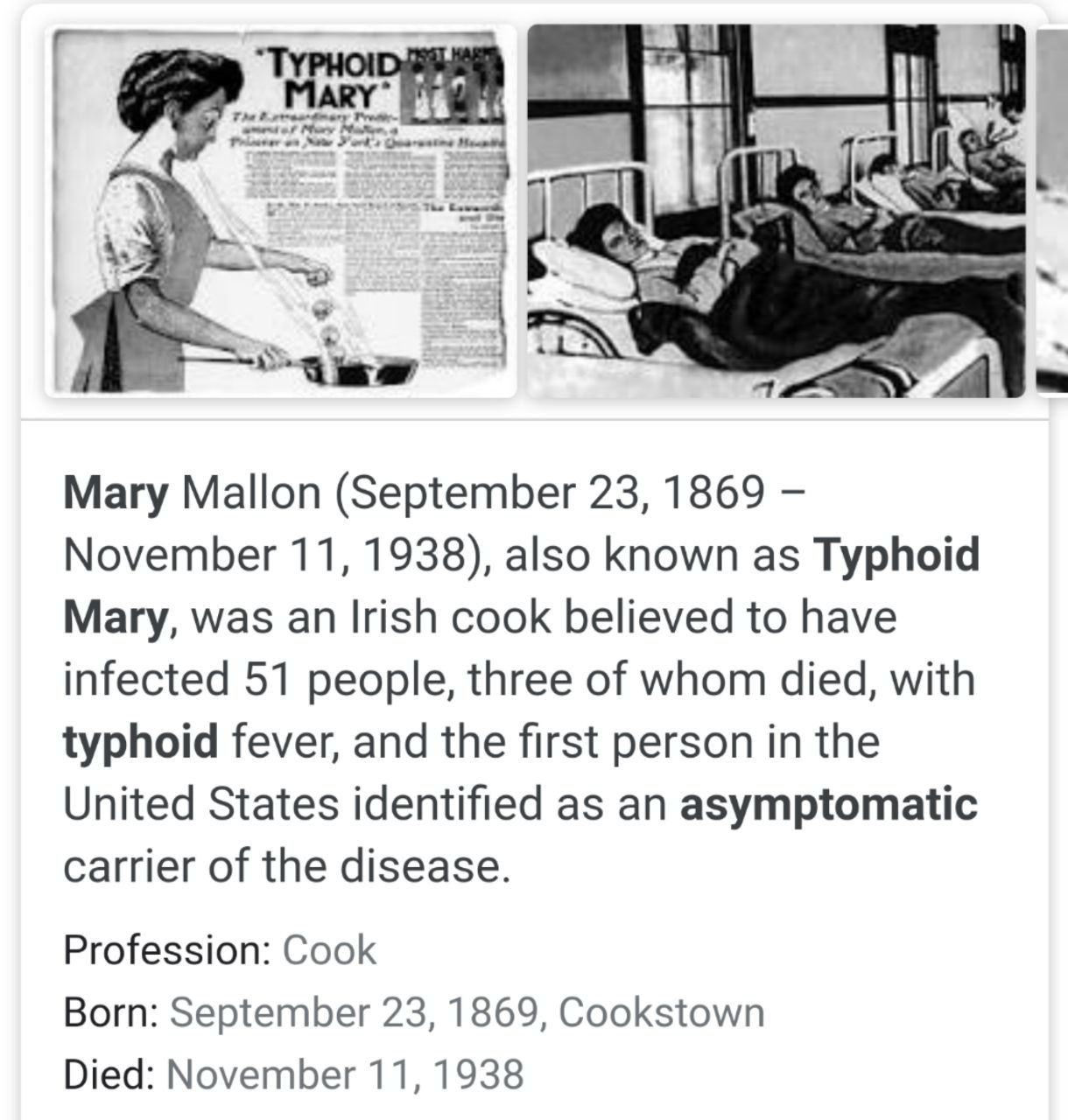Open the Cookstown birthplace link
Image resolution: width=1068 pixels, height=1120 pixels.
coord(661,1012)
